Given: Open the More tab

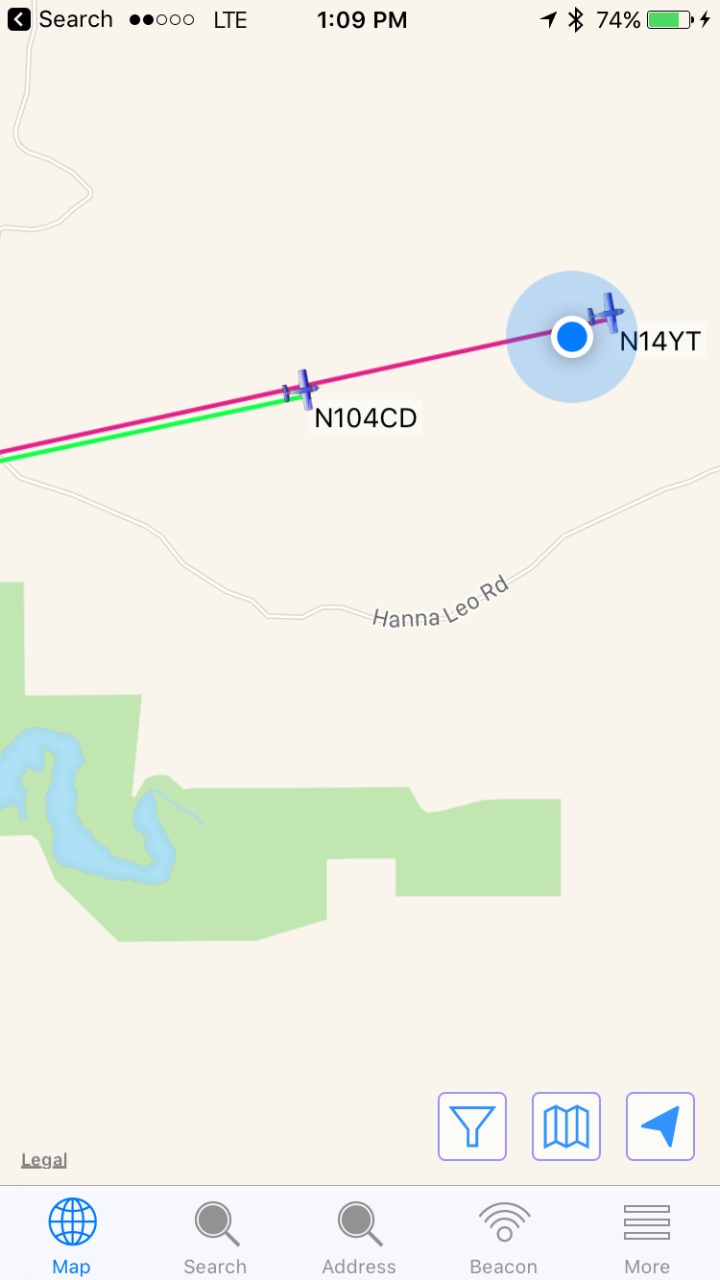Looking at the screenshot, I should (x=647, y=1238).
